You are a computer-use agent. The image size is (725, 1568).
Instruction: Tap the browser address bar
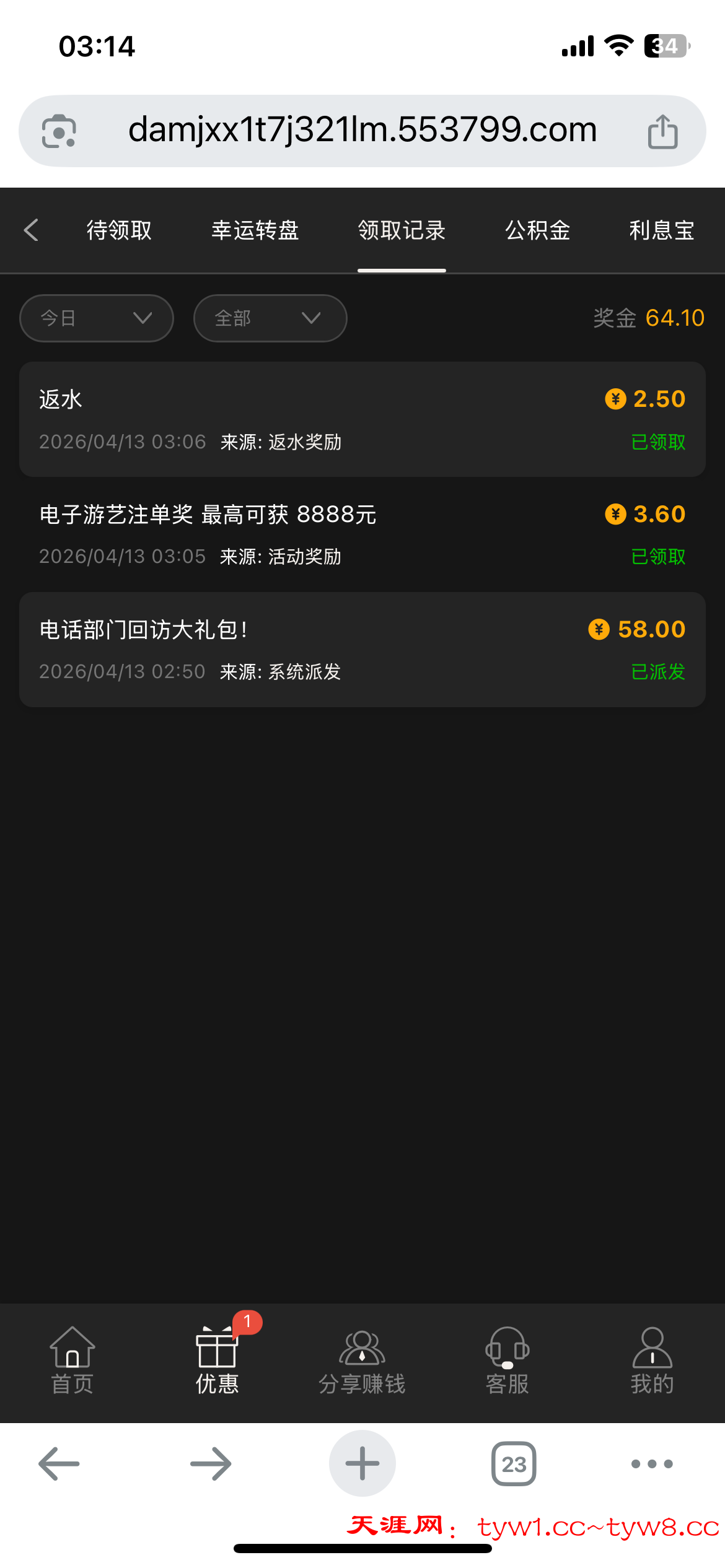(362, 131)
